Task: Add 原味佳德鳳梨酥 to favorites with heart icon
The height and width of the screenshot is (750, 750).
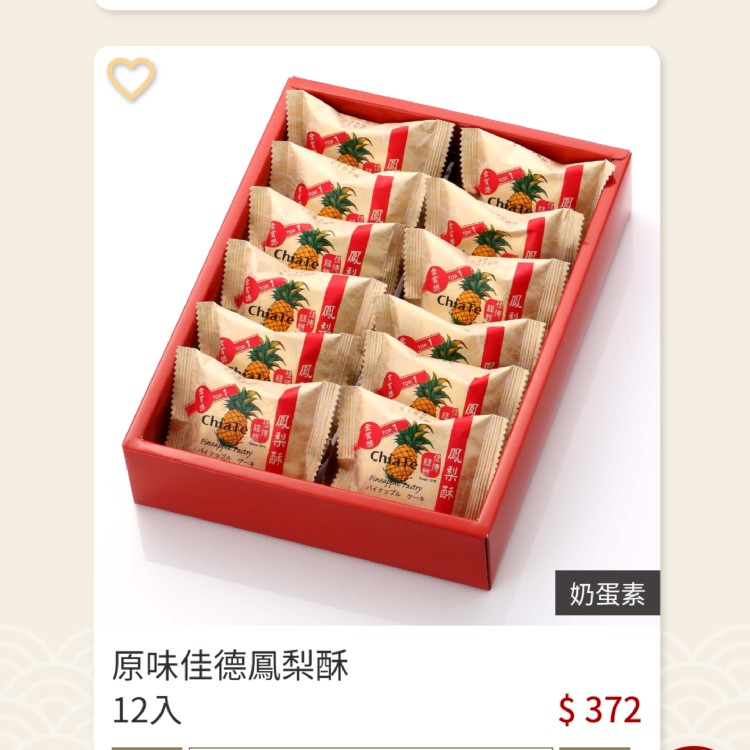Action: (131, 79)
